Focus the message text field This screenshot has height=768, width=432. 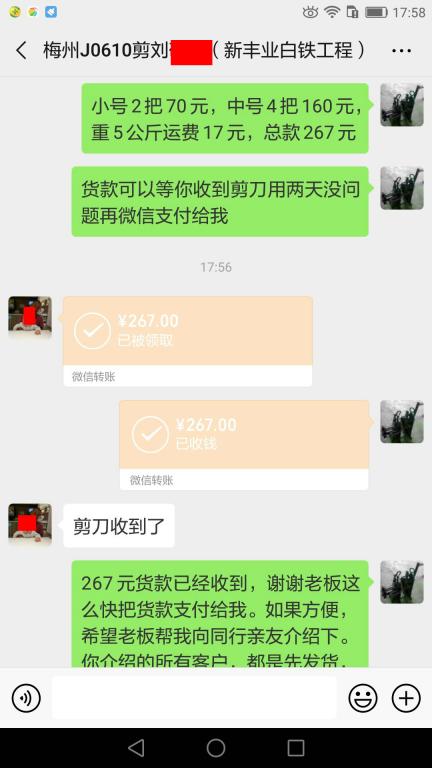(194, 697)
